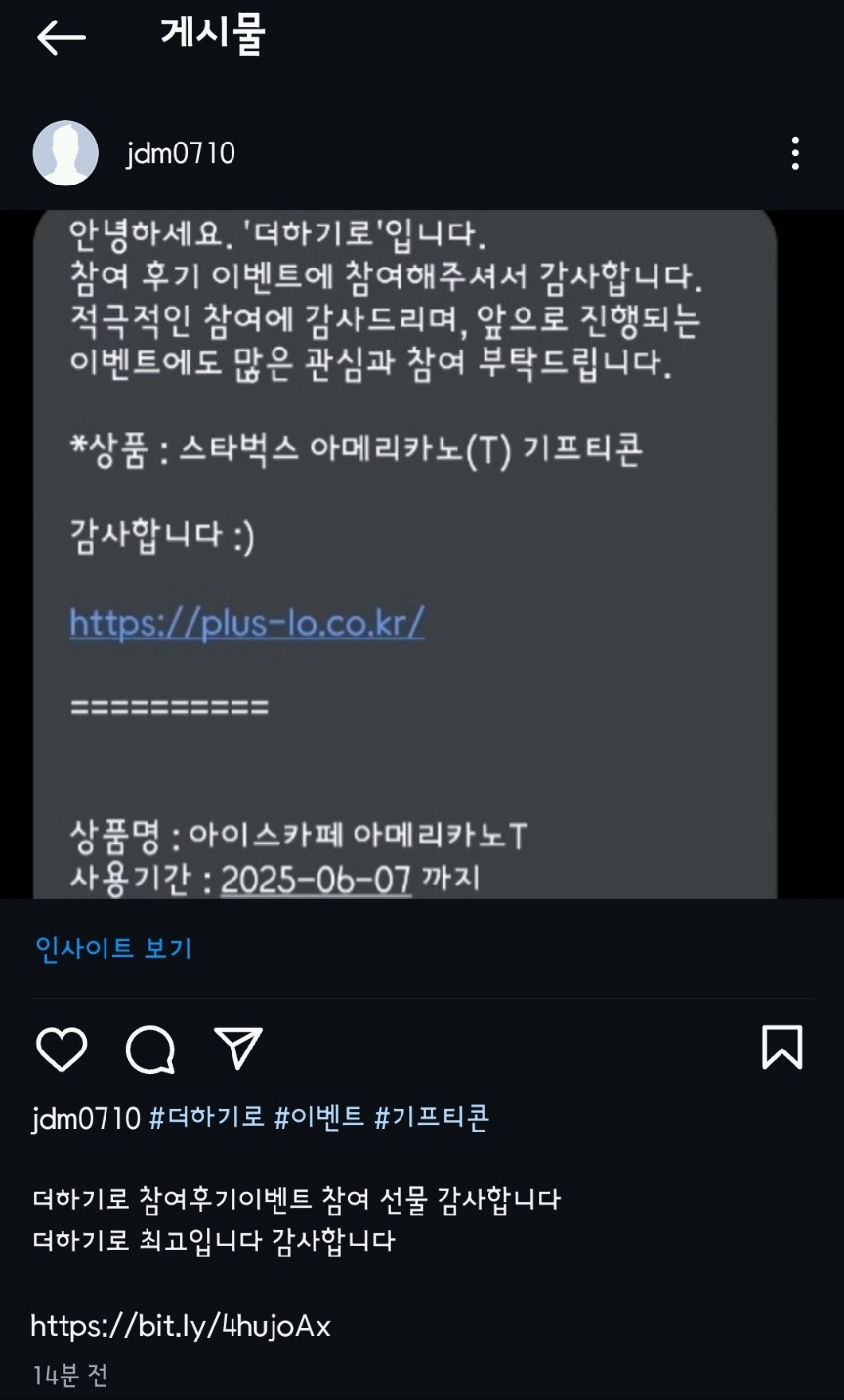Open hashtag #기프티콘
Viewport: 844px width, 1400px height.
pyautogui.click(x=431, y=1118)
